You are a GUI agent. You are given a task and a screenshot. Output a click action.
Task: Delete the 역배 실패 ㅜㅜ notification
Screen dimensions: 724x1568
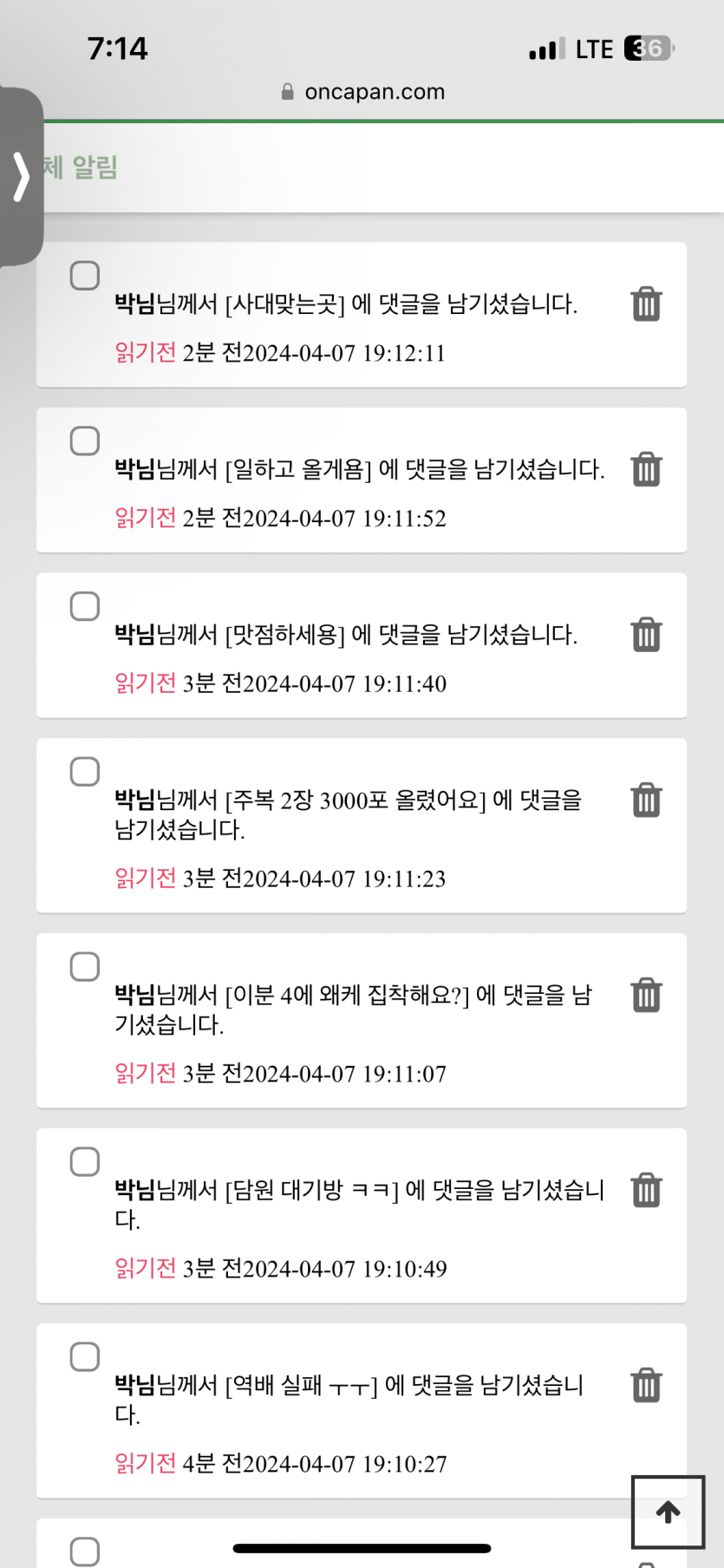point(646,1385)
